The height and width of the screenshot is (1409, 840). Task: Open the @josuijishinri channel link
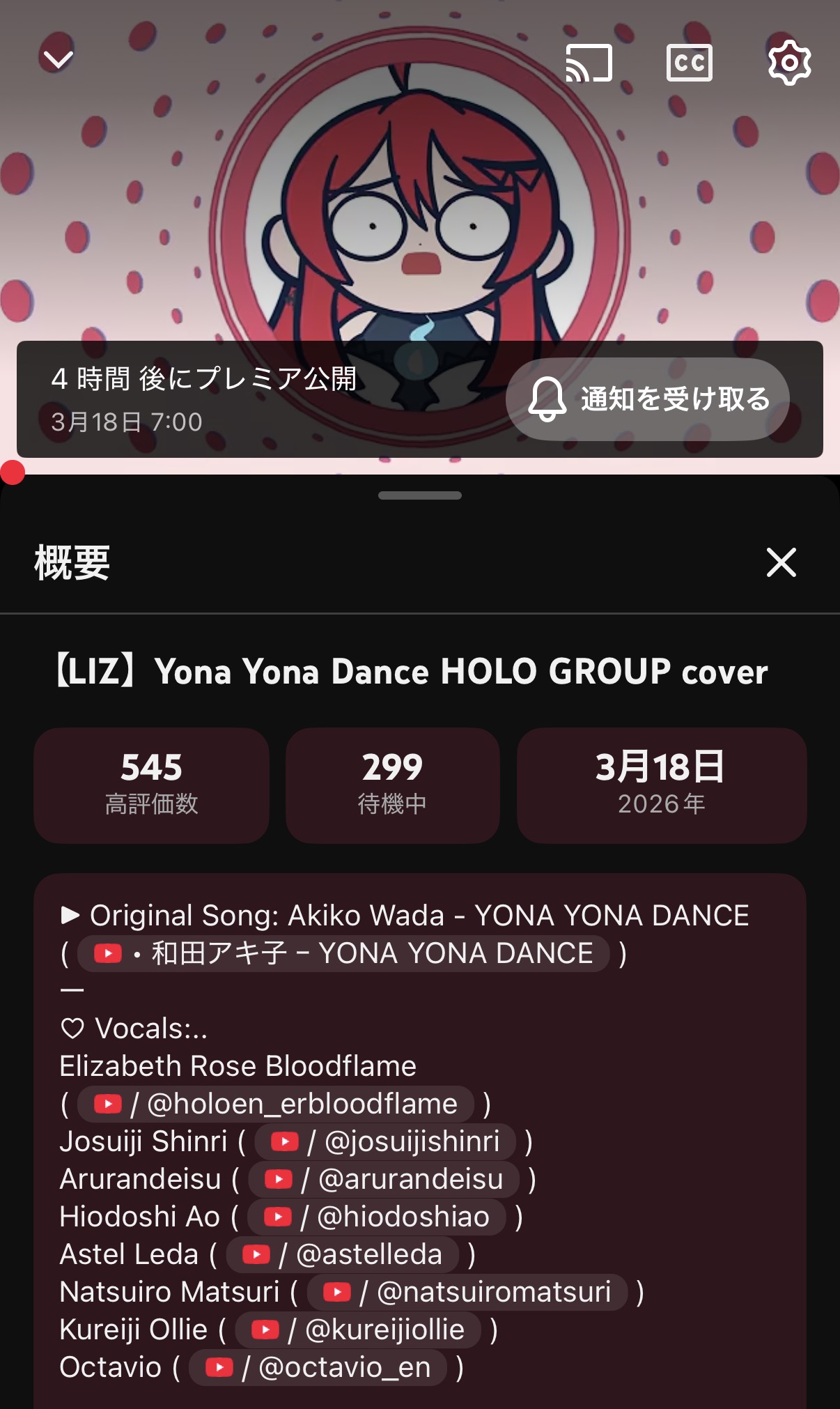point(385,1141)
